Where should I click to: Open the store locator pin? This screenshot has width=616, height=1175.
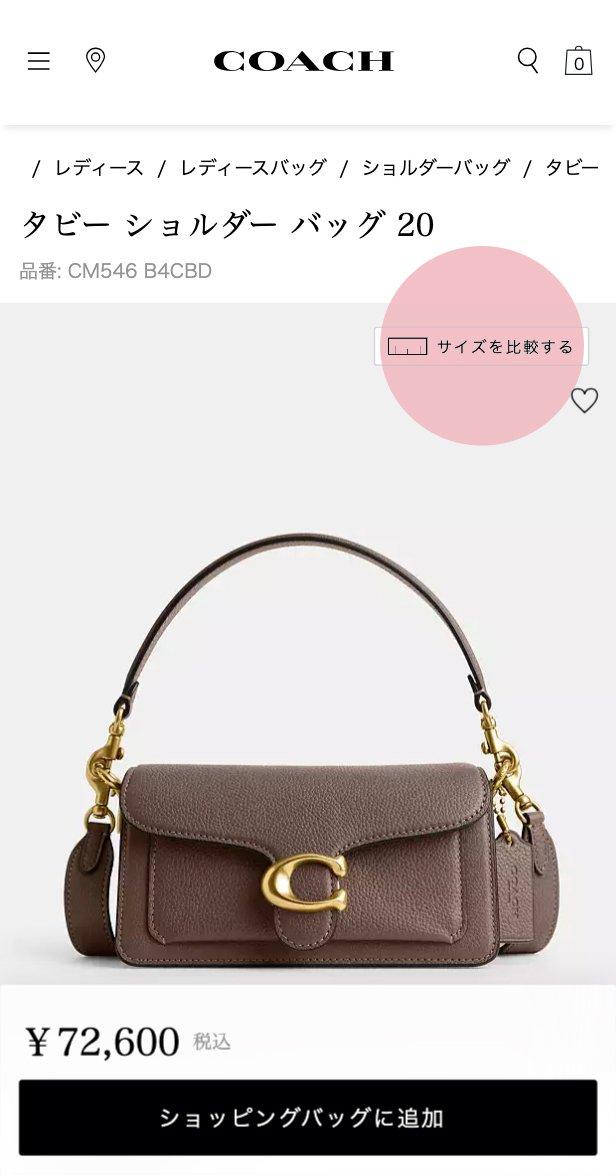point(95,61)
